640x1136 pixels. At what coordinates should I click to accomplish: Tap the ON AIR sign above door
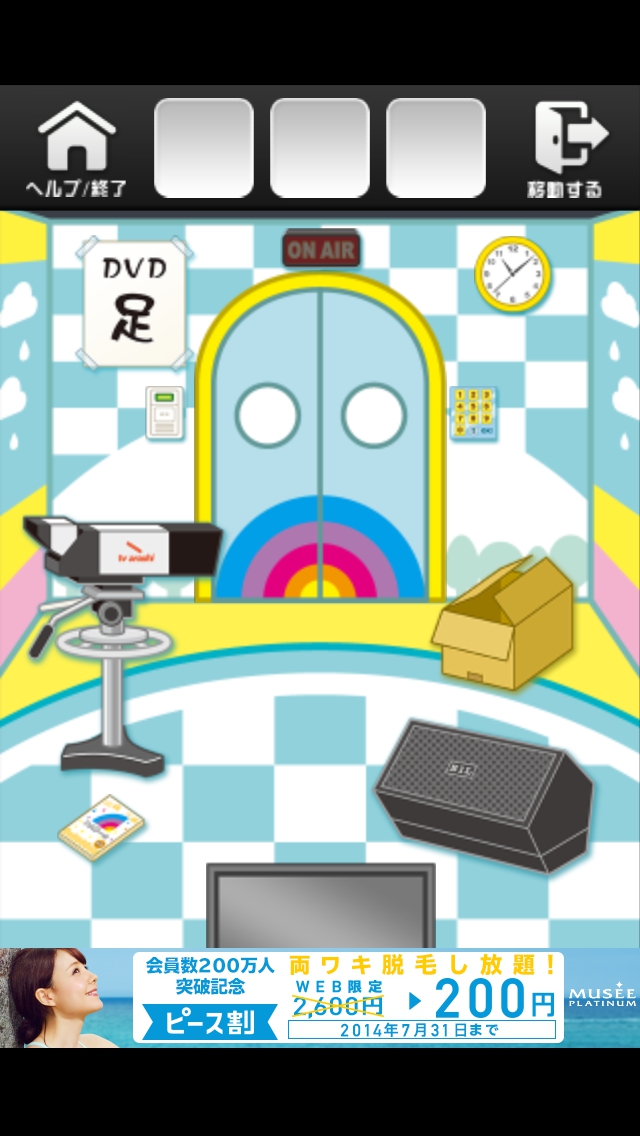[x=321, y=249]
